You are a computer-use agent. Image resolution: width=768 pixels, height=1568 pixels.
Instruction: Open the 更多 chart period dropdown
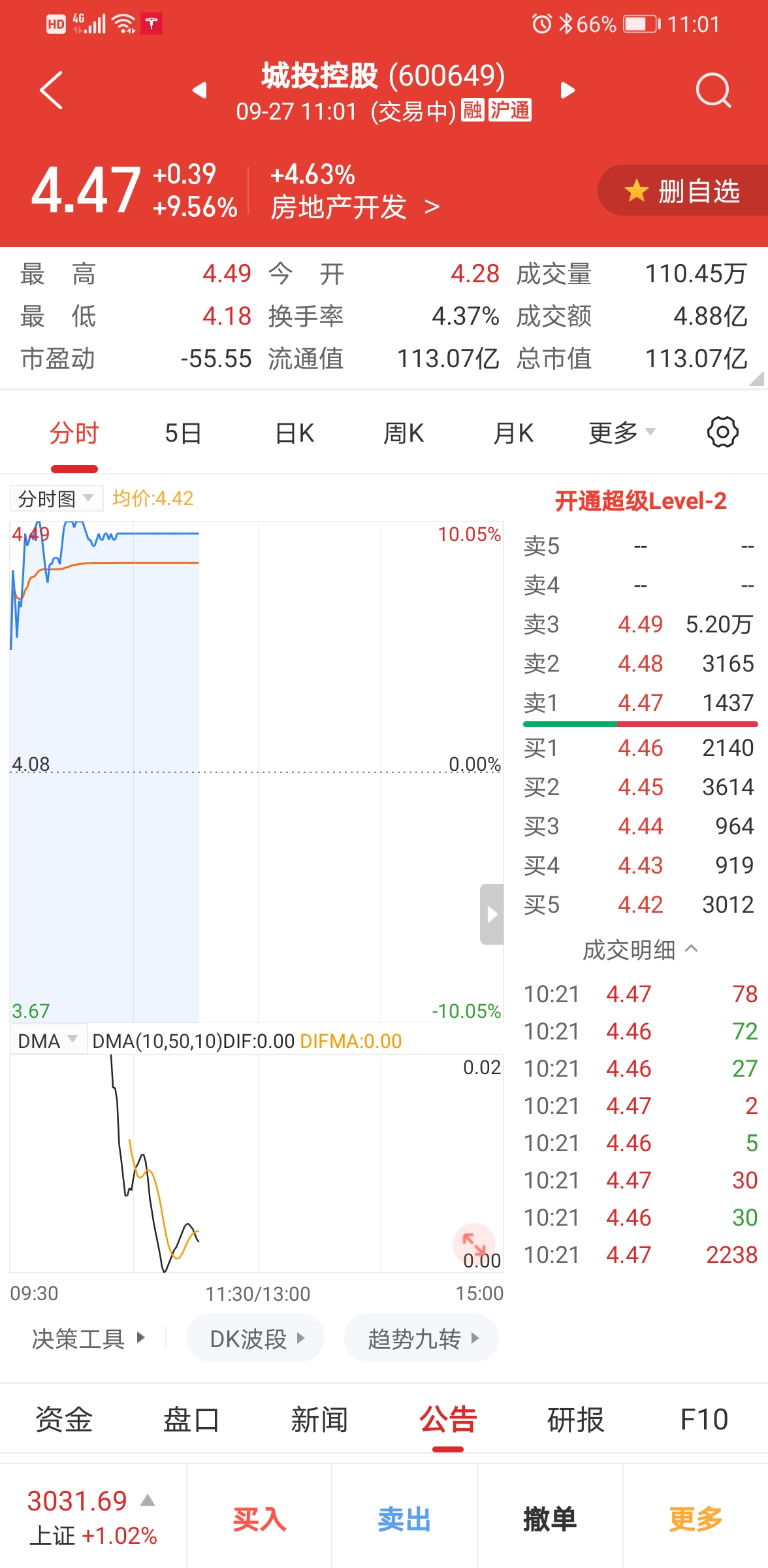click(x=621, y=433)
